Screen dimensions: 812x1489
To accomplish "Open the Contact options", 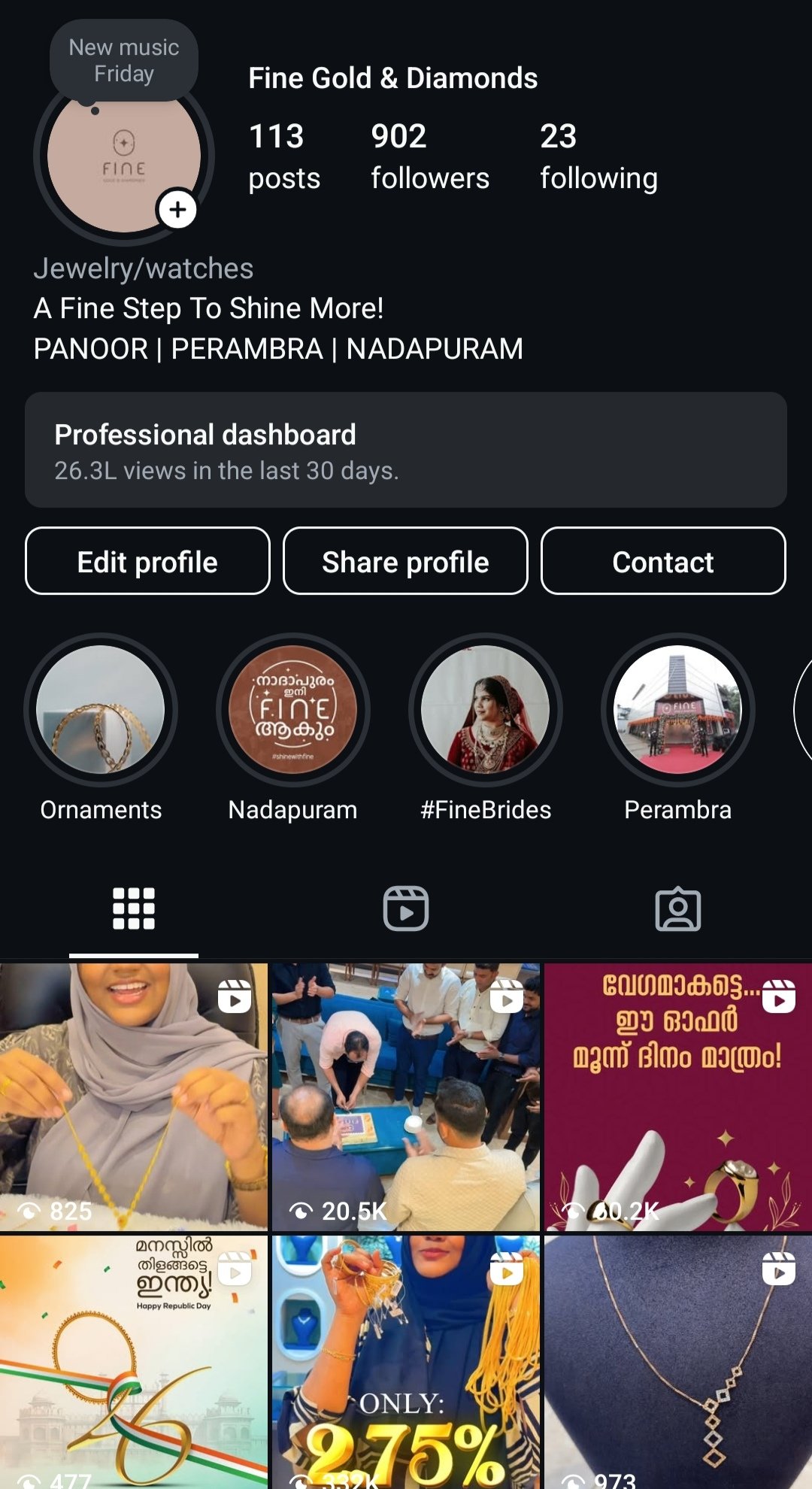I will (663, 562).
